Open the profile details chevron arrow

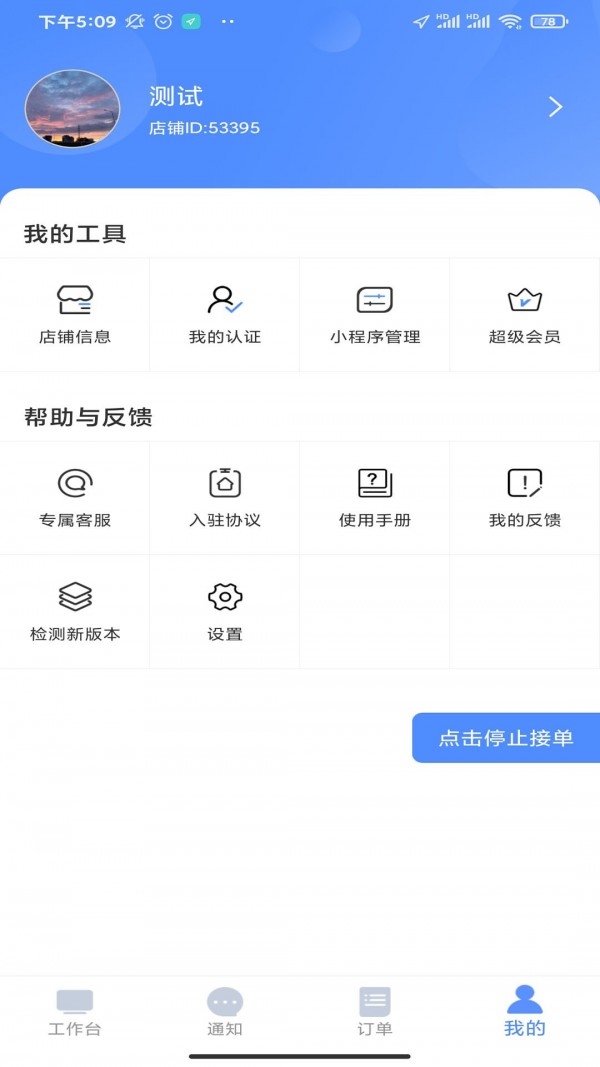(x=555, y=107)
